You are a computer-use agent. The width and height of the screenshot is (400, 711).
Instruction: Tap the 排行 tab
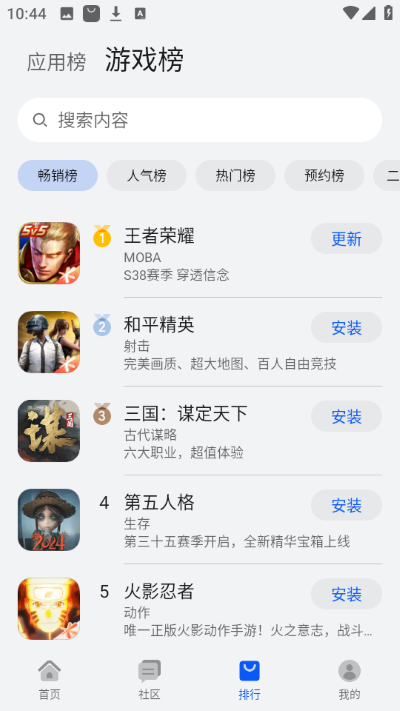pos(249,680)
